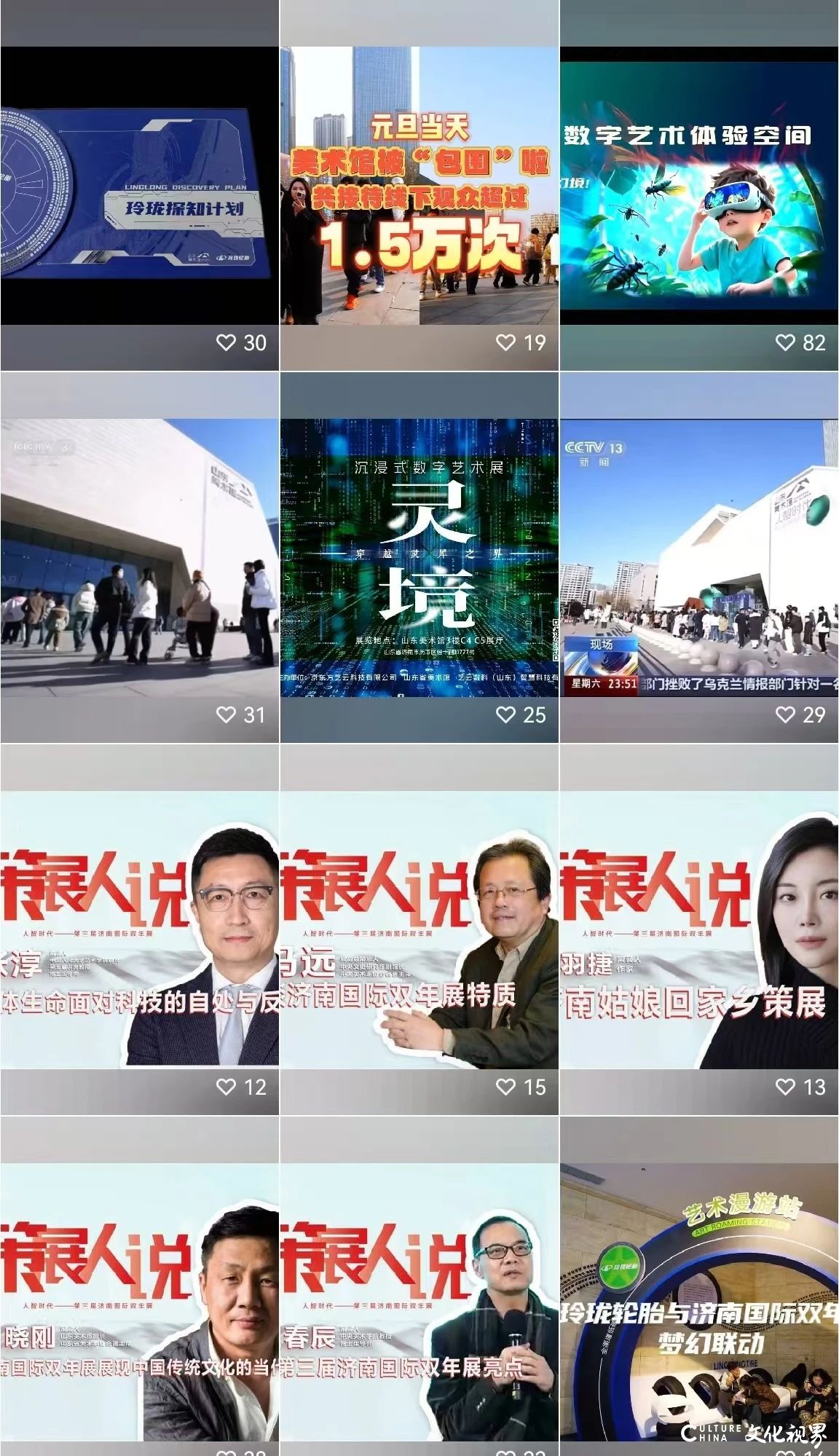This screenshot has height=1456, width=839.
Task: Open the 数字艺术体验空间 video
Action: coord(699,186)
